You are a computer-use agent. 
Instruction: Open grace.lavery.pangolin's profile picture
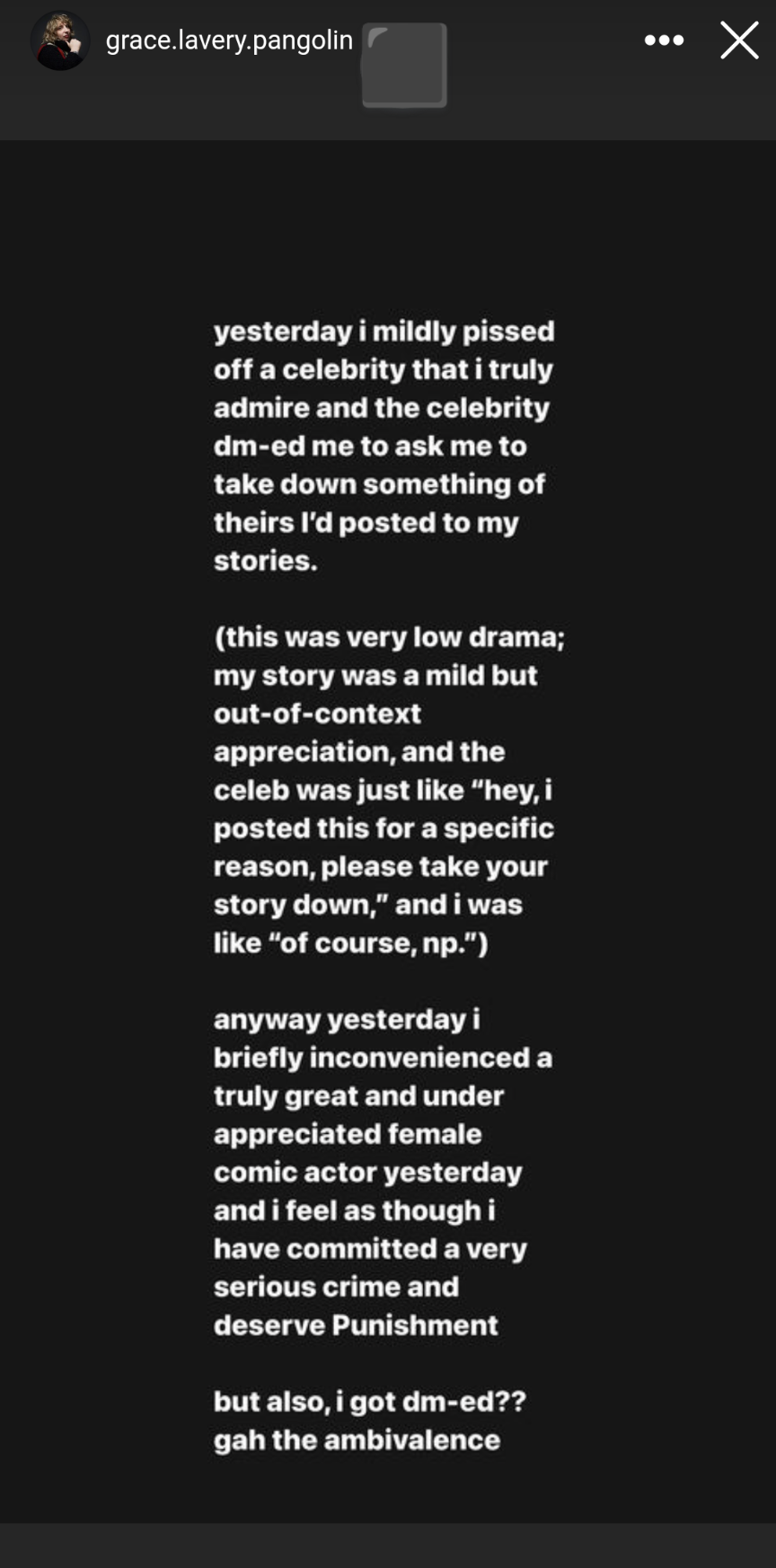(x=60, y=40)
